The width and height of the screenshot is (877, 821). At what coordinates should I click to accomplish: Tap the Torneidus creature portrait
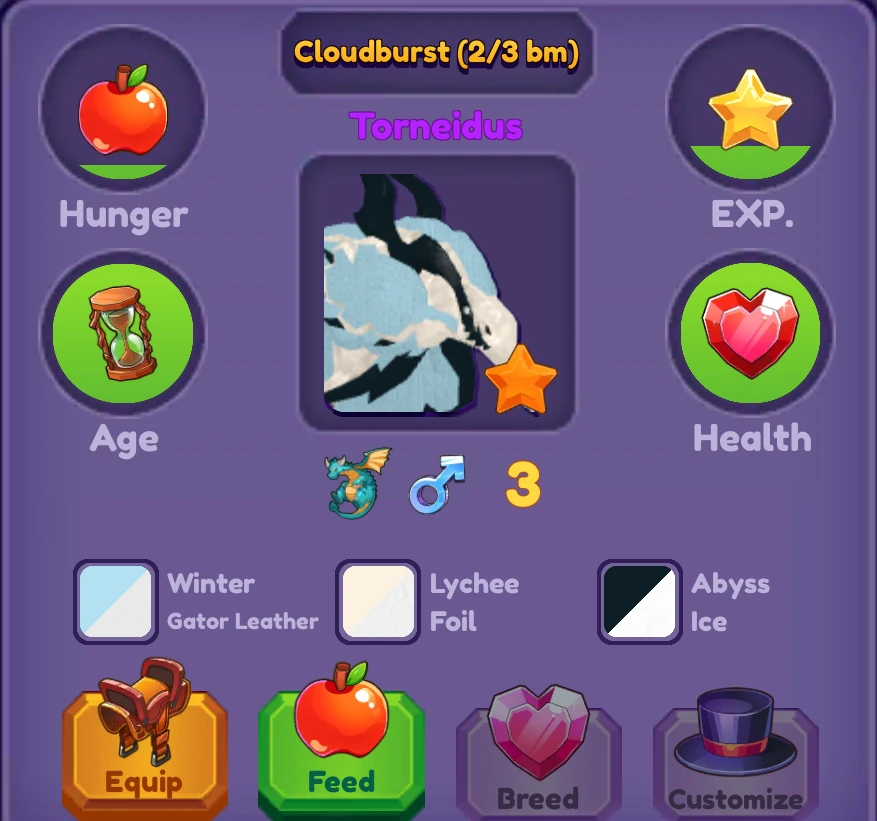coord(437,293)
